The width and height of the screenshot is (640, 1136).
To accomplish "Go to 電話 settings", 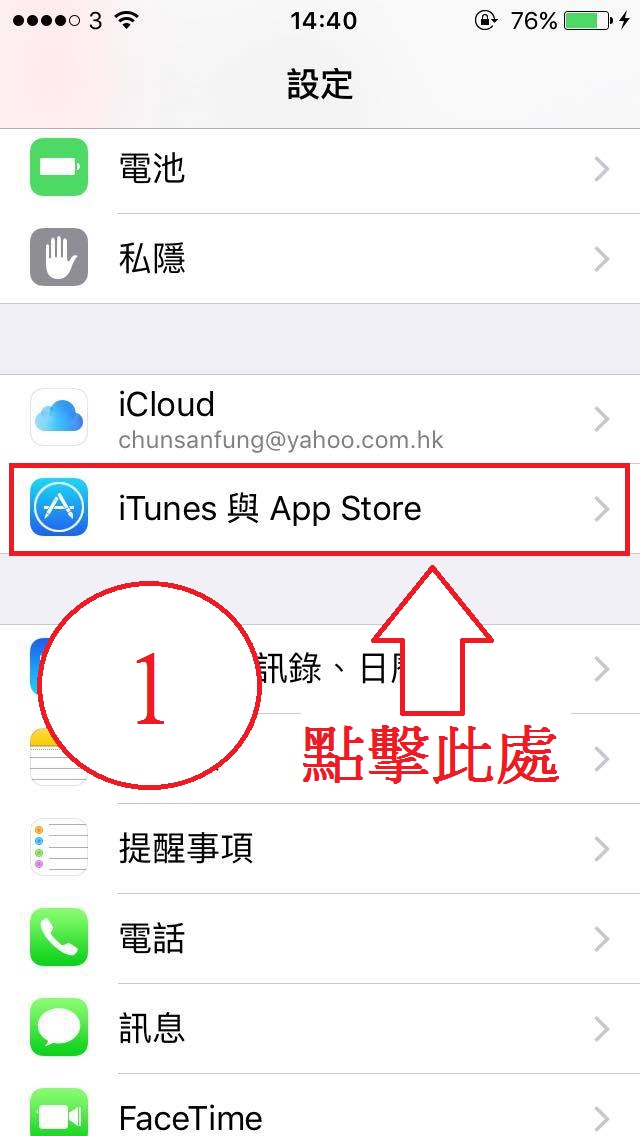I will (x=320, y=938).
